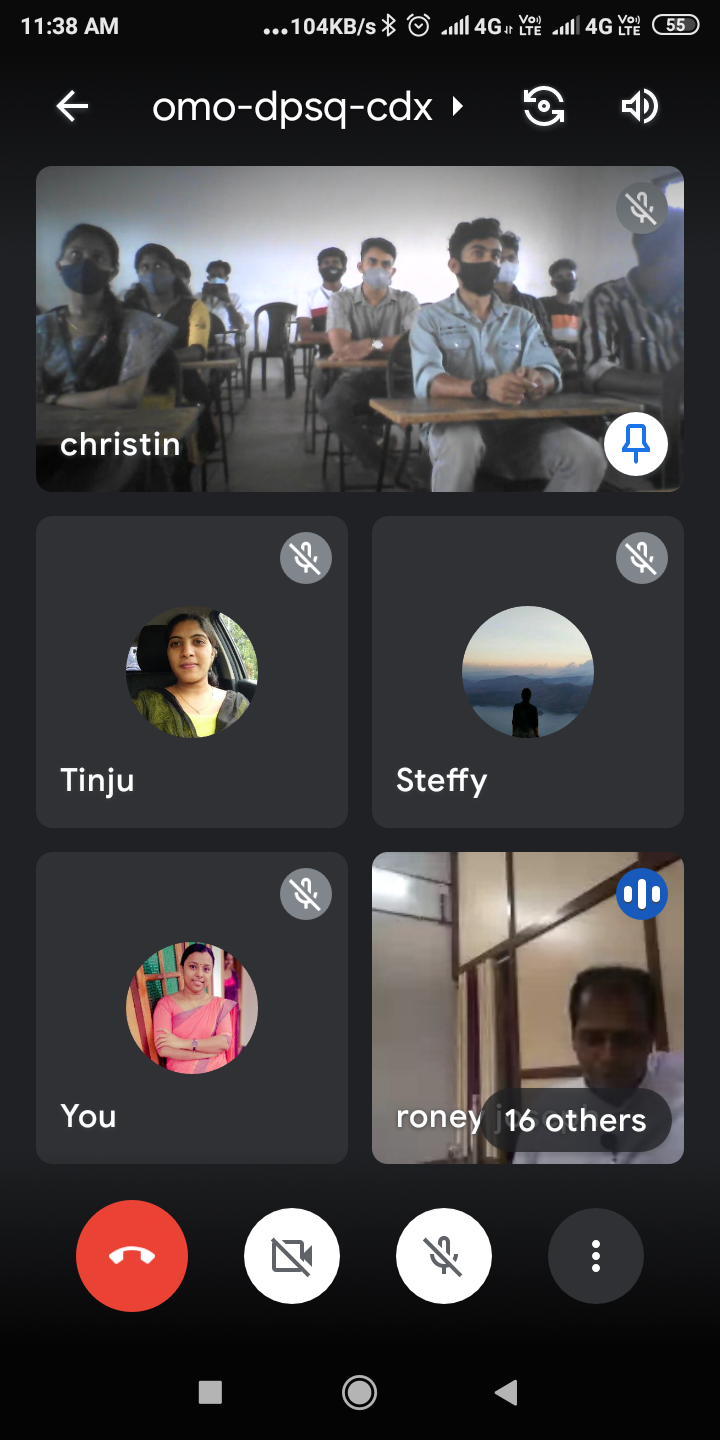Viewport: 720px width, 1440px height.
Task: Select Tinju's participant tile
Action: (192, 672)
